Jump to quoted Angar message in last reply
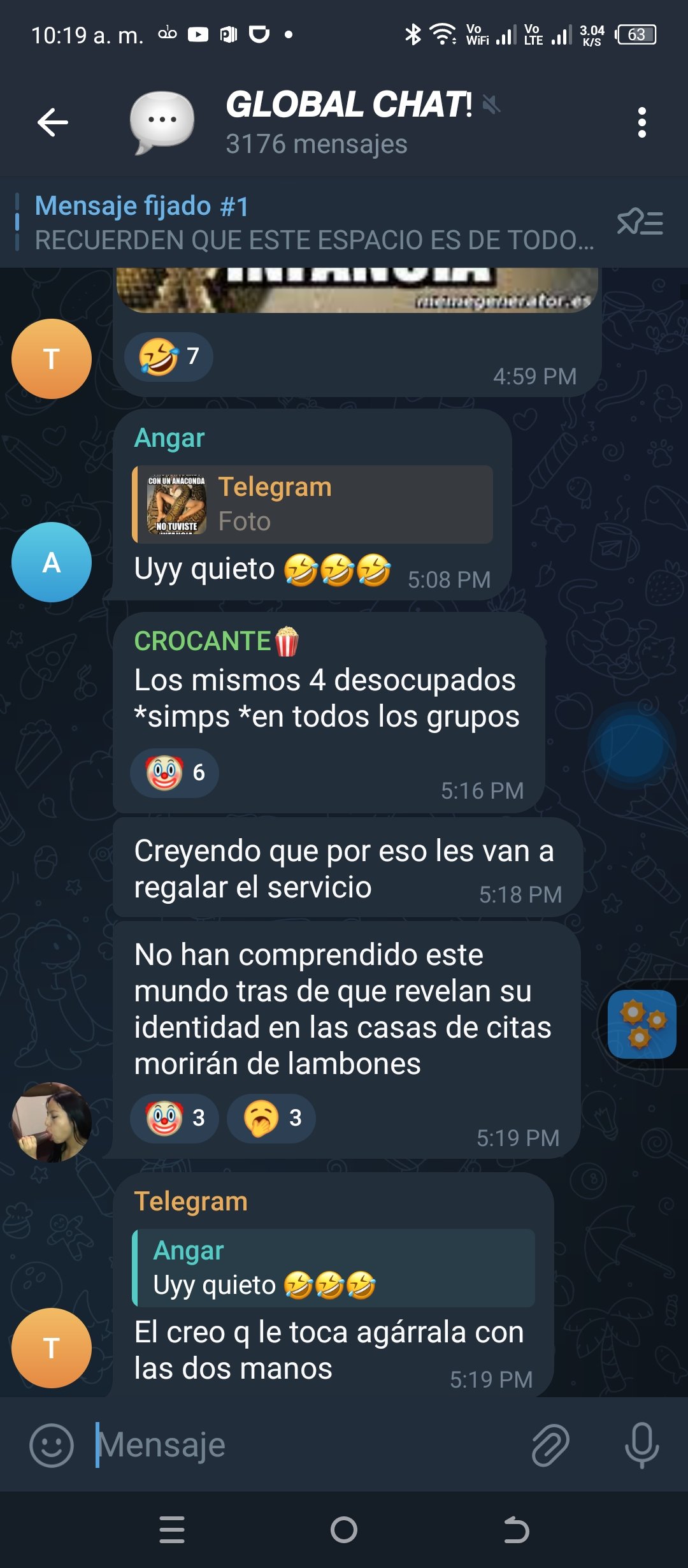The width and height of the screenshot is (688, 1568). pyautogui.click(x=333, y=1268)
